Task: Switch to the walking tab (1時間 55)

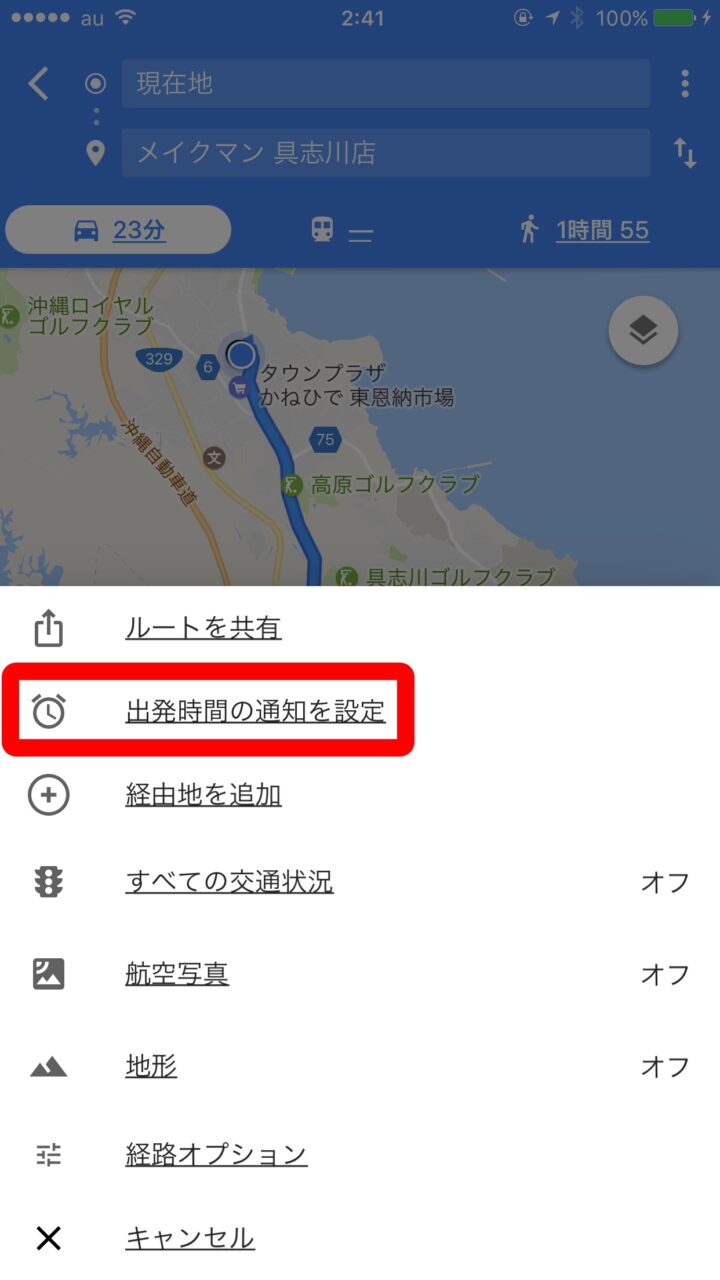Action: 584,231
